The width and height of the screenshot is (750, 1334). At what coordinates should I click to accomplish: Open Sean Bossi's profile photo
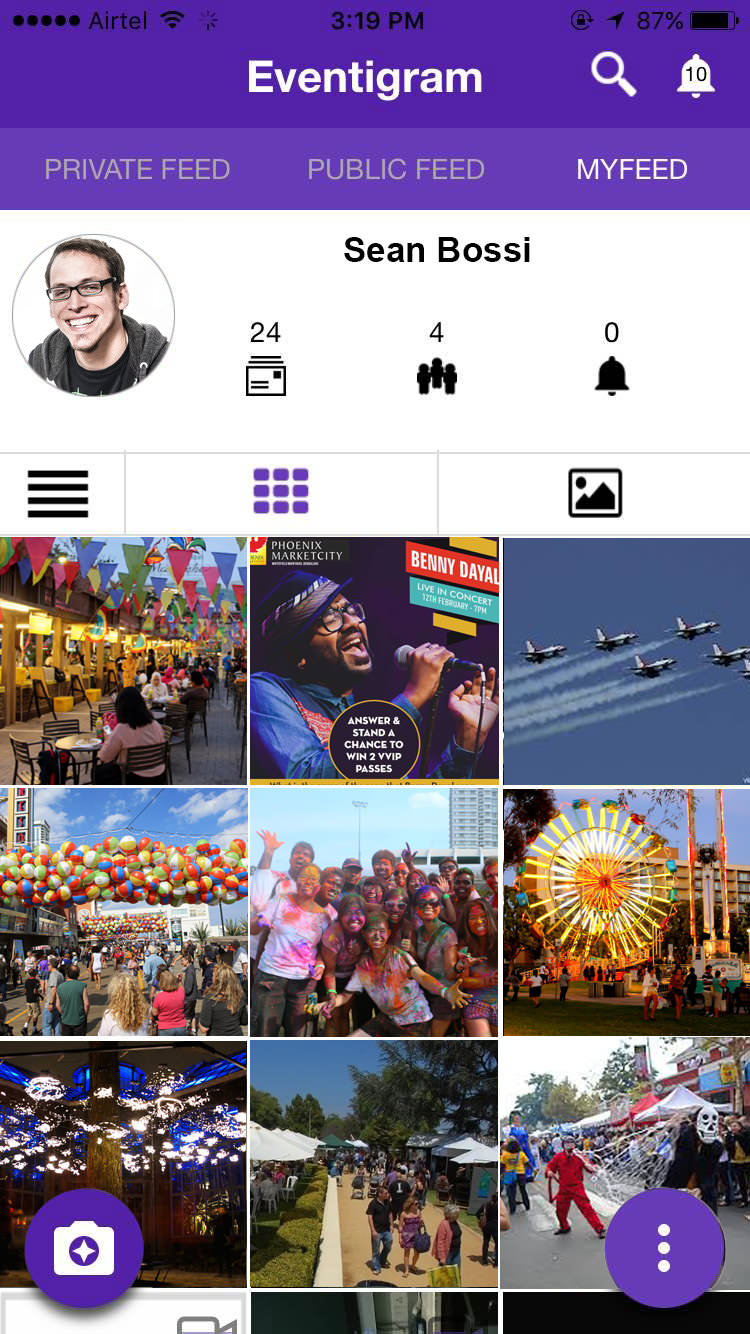94,316
